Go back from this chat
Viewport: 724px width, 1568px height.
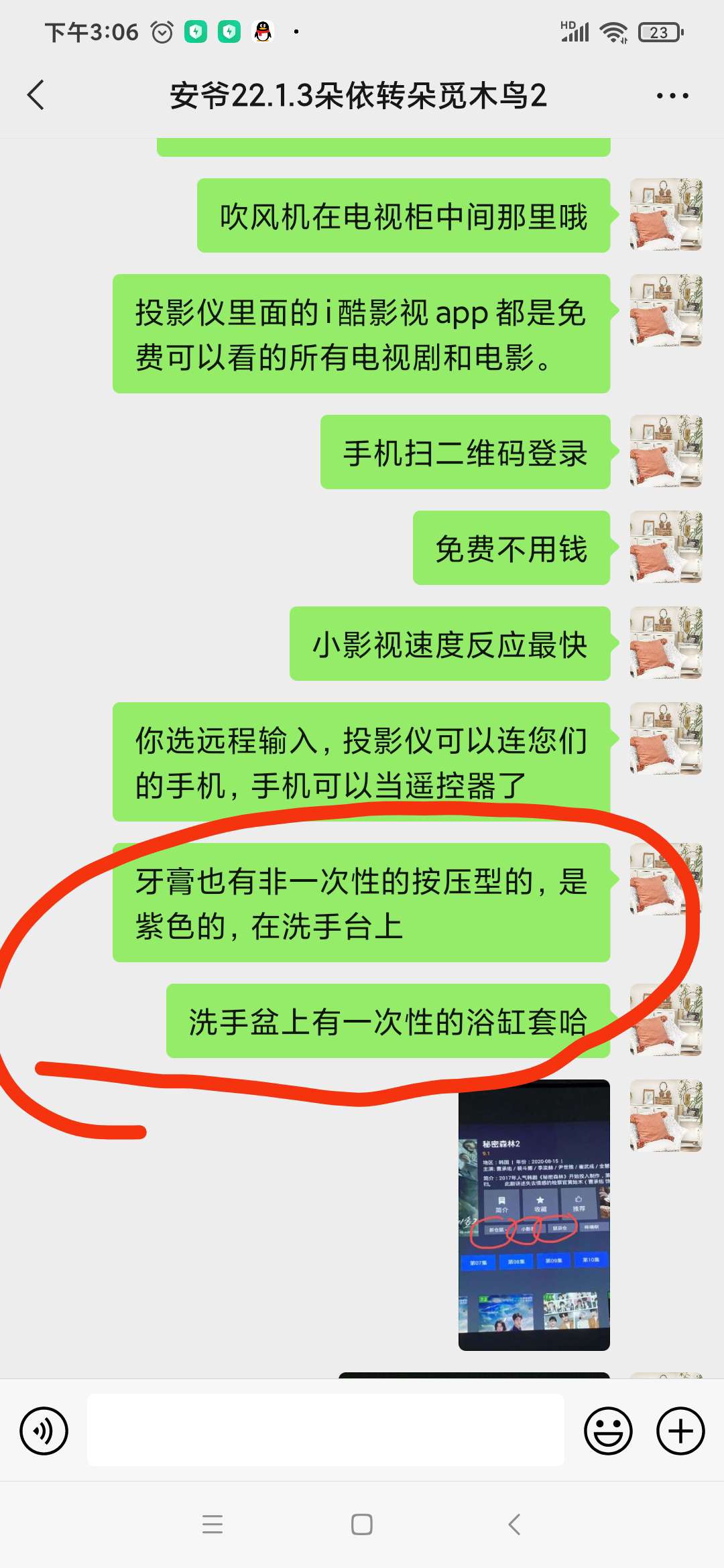[x=36, y=95]
